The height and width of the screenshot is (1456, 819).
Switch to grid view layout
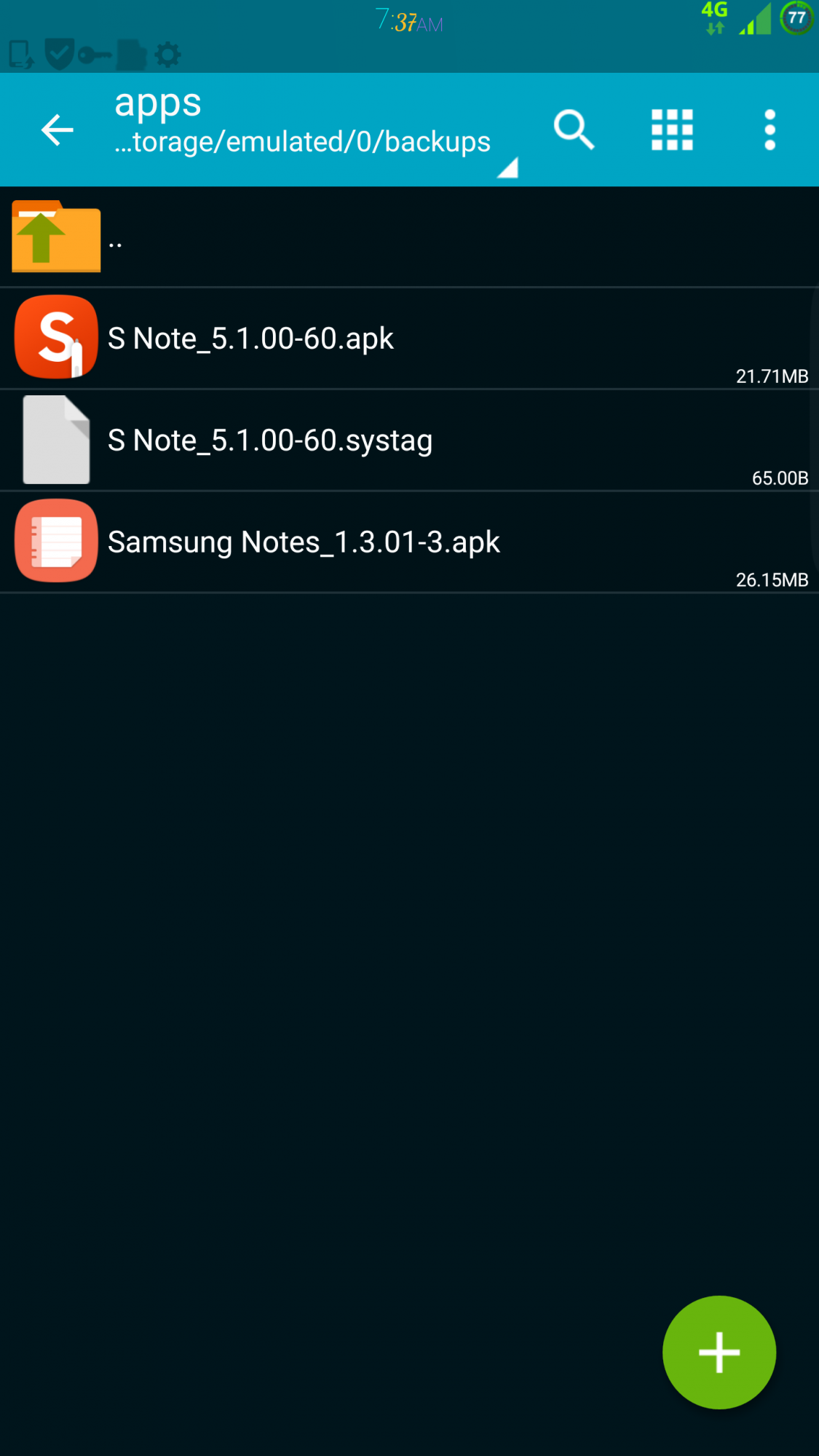[671, 130]
